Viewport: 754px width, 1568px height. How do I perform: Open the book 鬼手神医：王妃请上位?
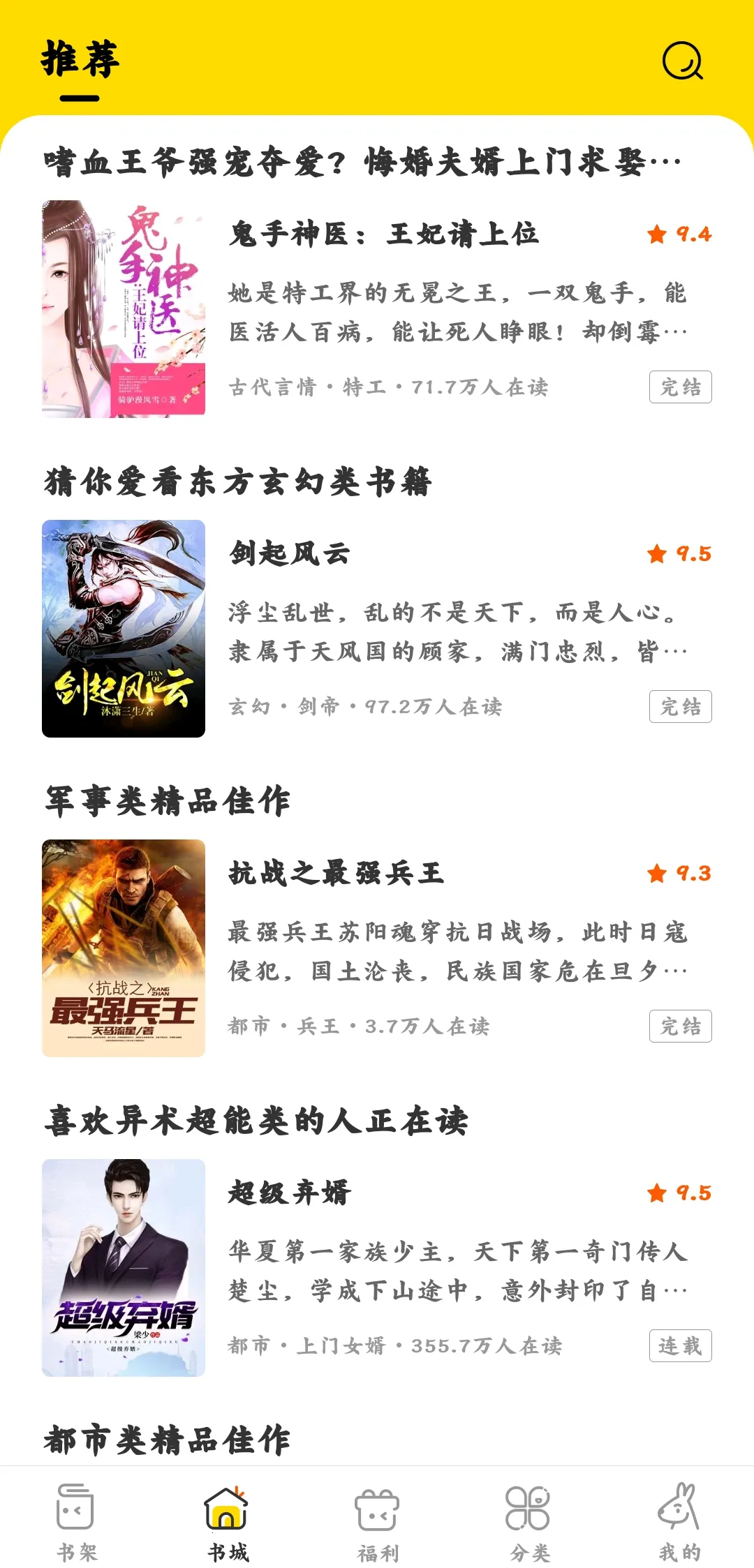click(x=384, y=234)
